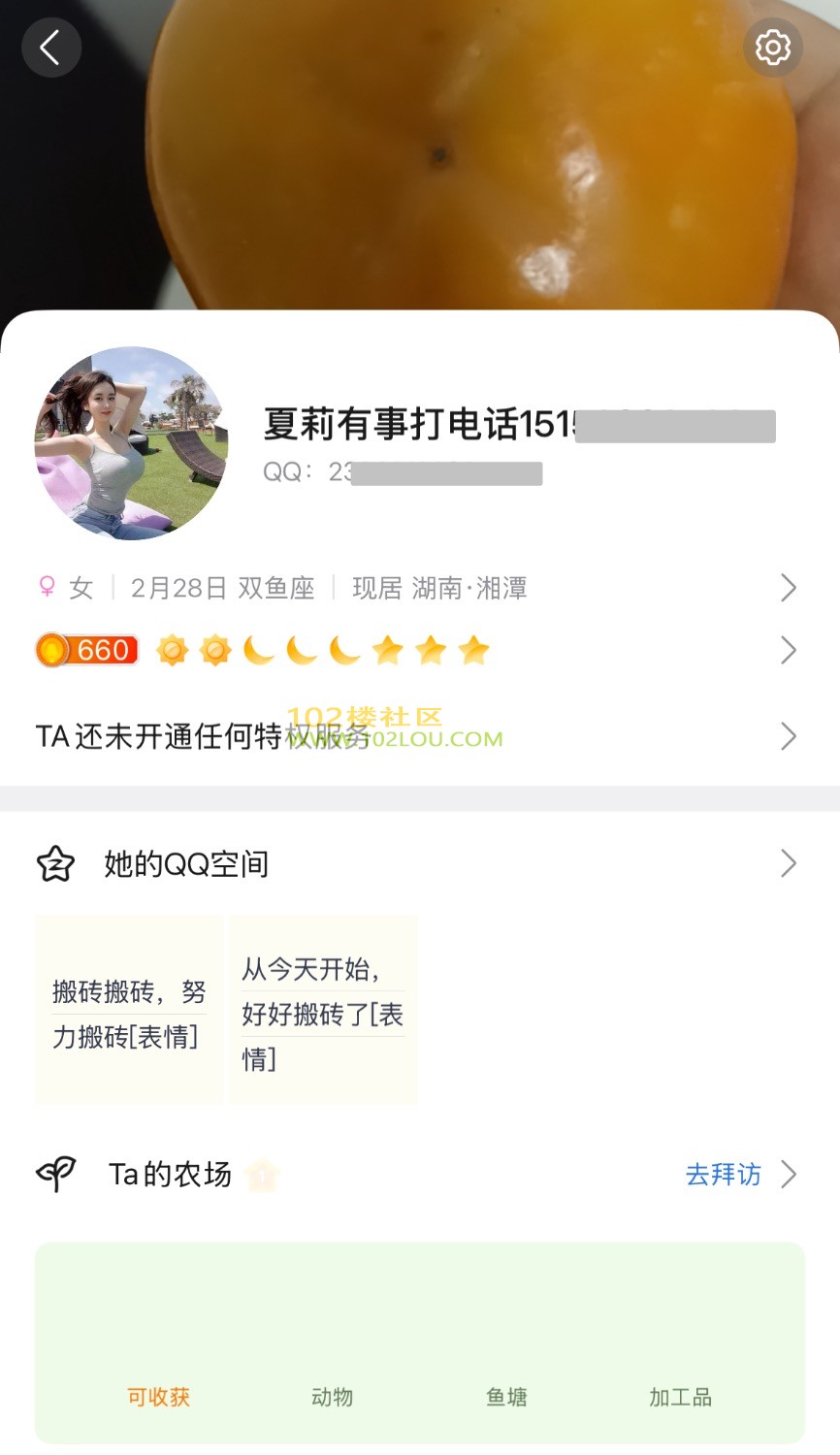Screen dimensions: 840x1455
Task: Open the personal info row showing 双鱼座
Action: (417, 588)
